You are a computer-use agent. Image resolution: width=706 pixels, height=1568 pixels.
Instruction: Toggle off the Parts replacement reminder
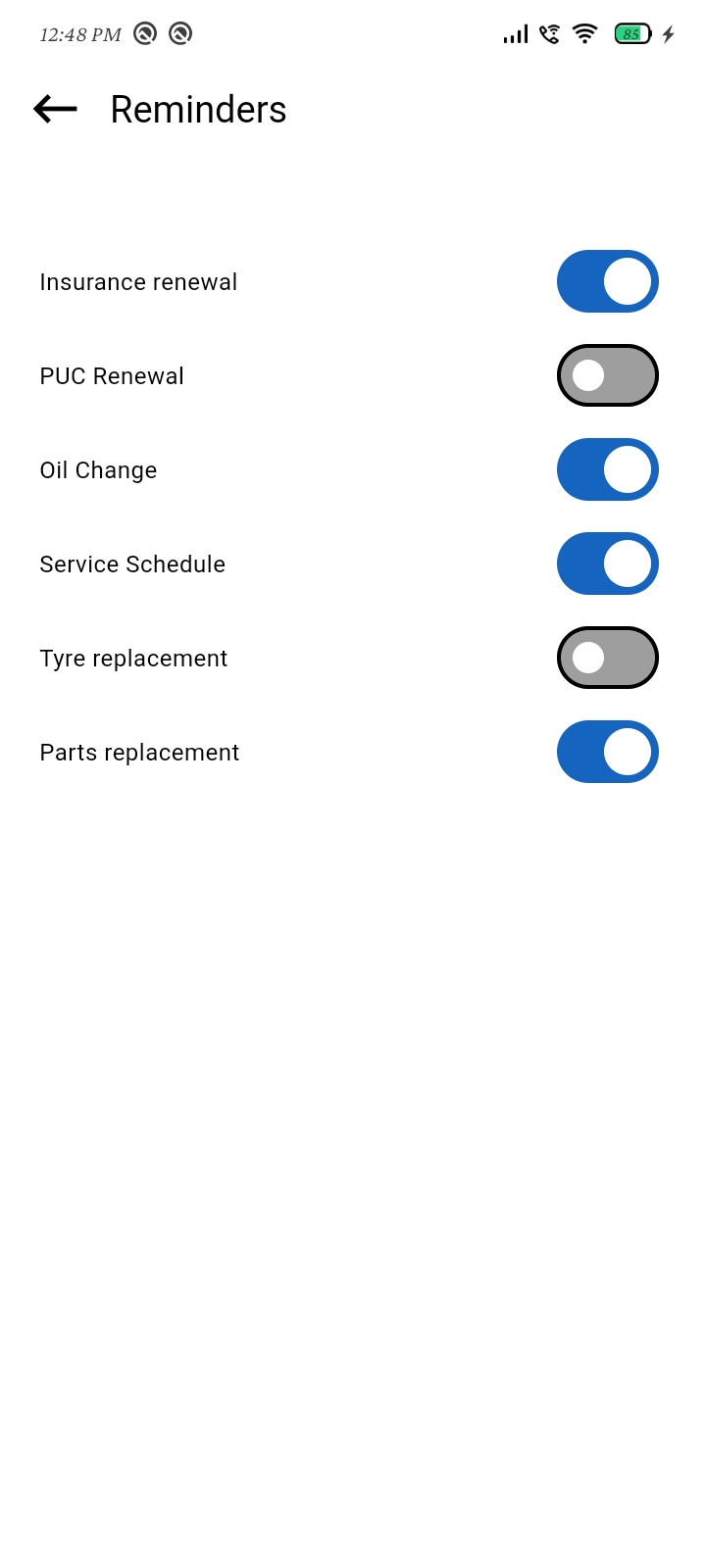[x=608, y=752]
